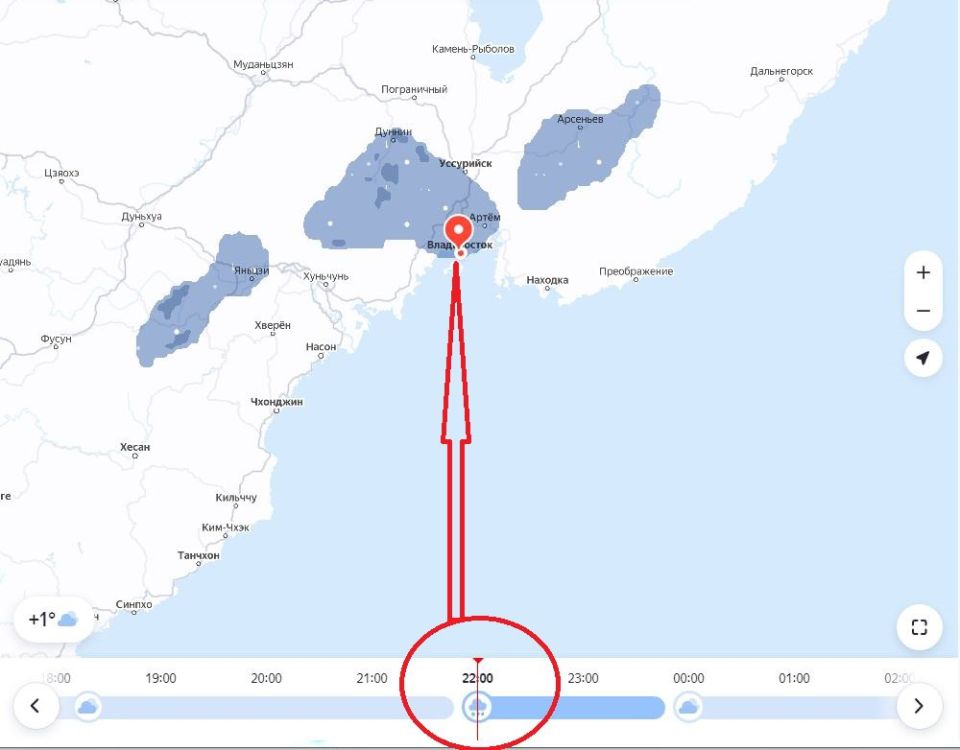Select 00:00 on the timeline

[688, 678]
